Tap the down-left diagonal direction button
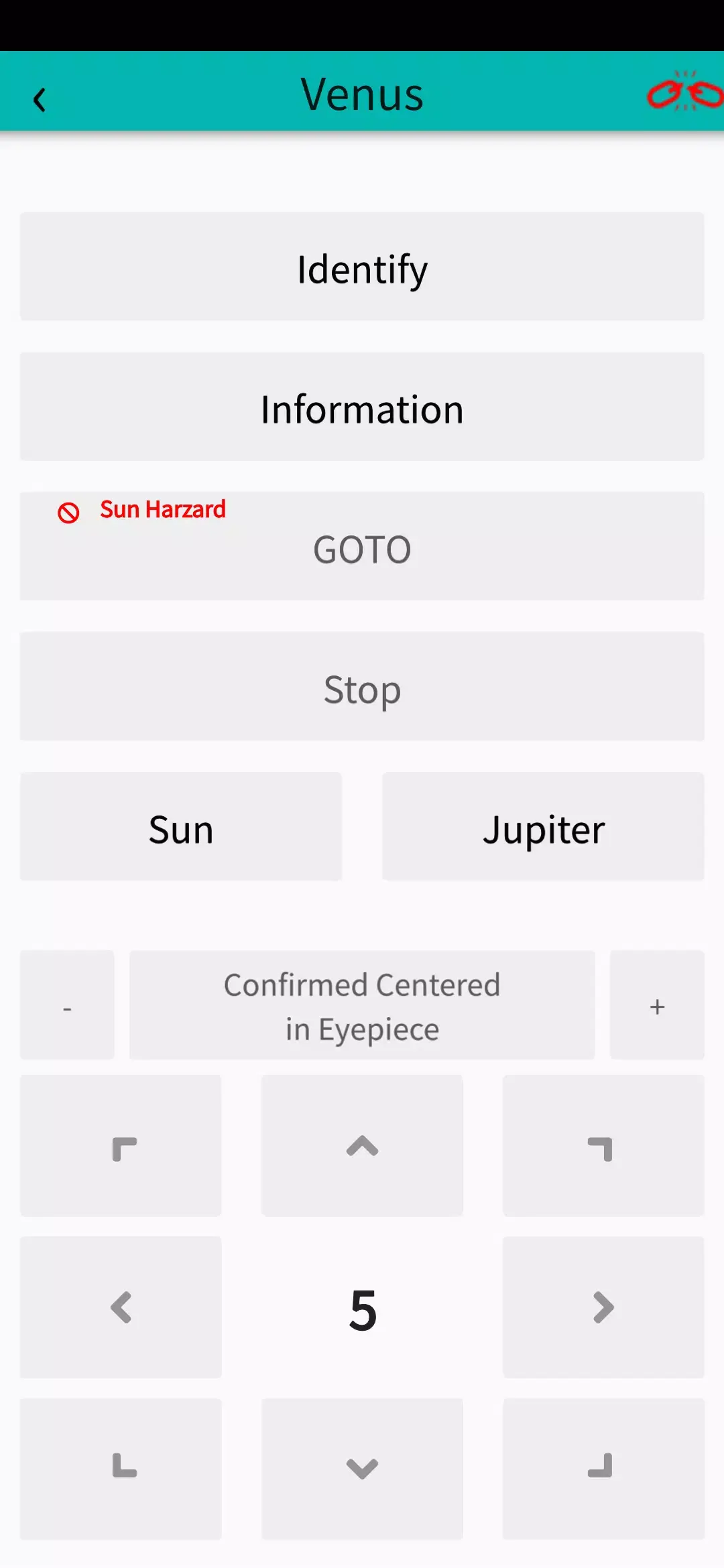 tap(121, 1469)
